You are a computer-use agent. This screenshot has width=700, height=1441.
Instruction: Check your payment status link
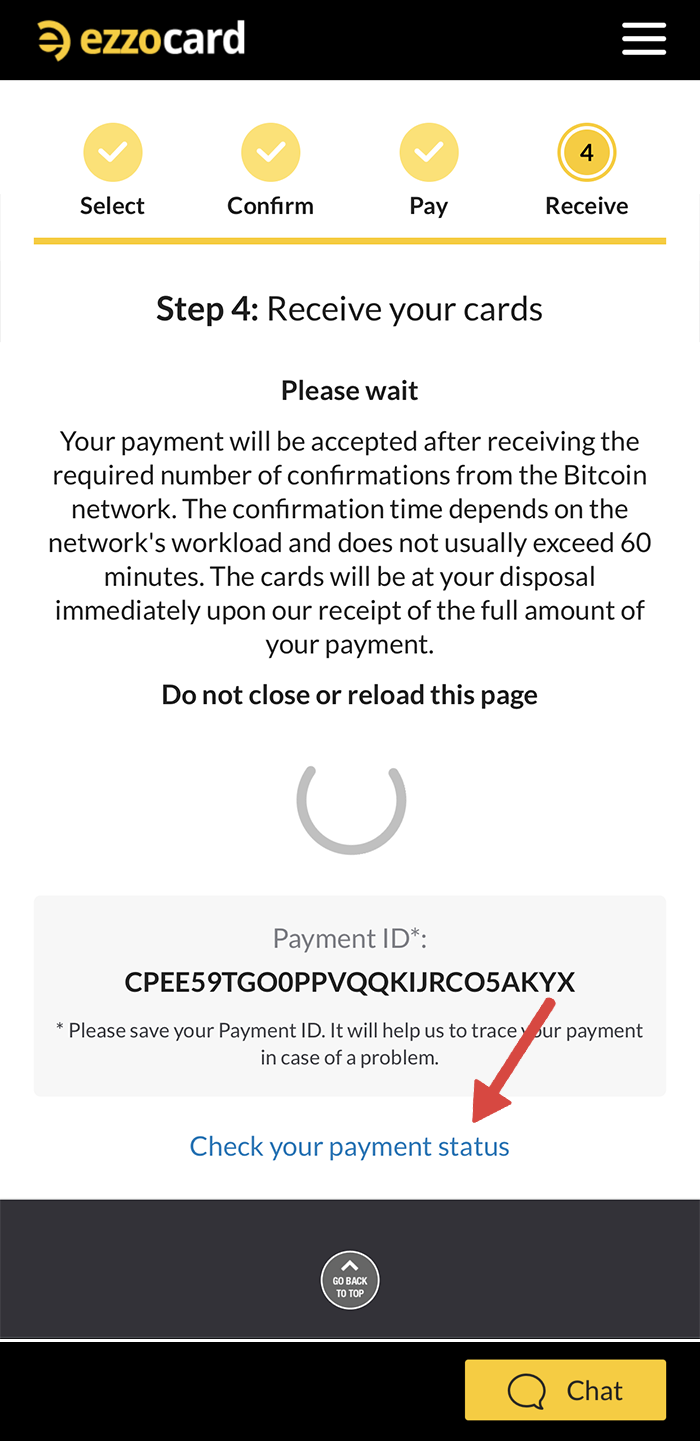click(349, 1146)
